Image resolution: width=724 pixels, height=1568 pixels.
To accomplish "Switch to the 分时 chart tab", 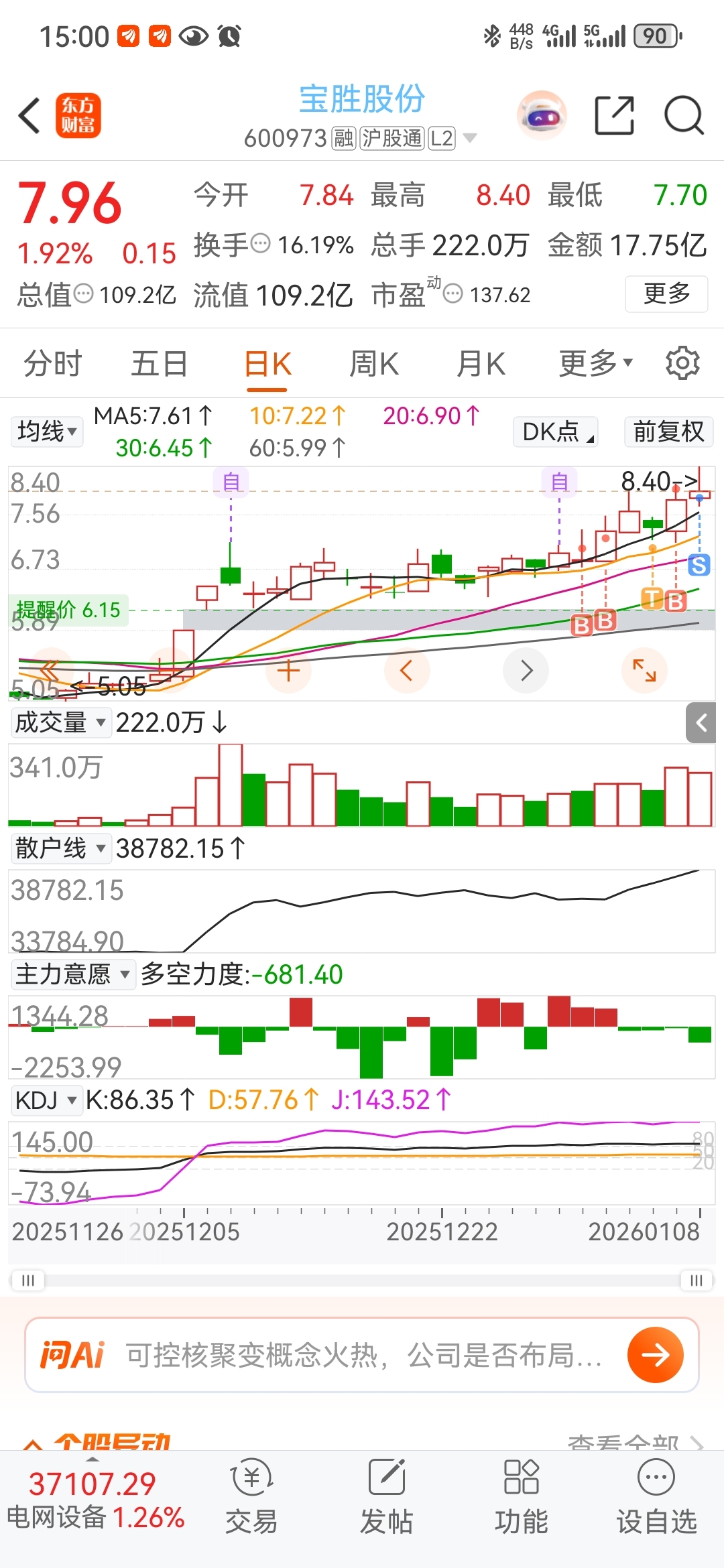I will pyautogui.click(x=52, y=364).
